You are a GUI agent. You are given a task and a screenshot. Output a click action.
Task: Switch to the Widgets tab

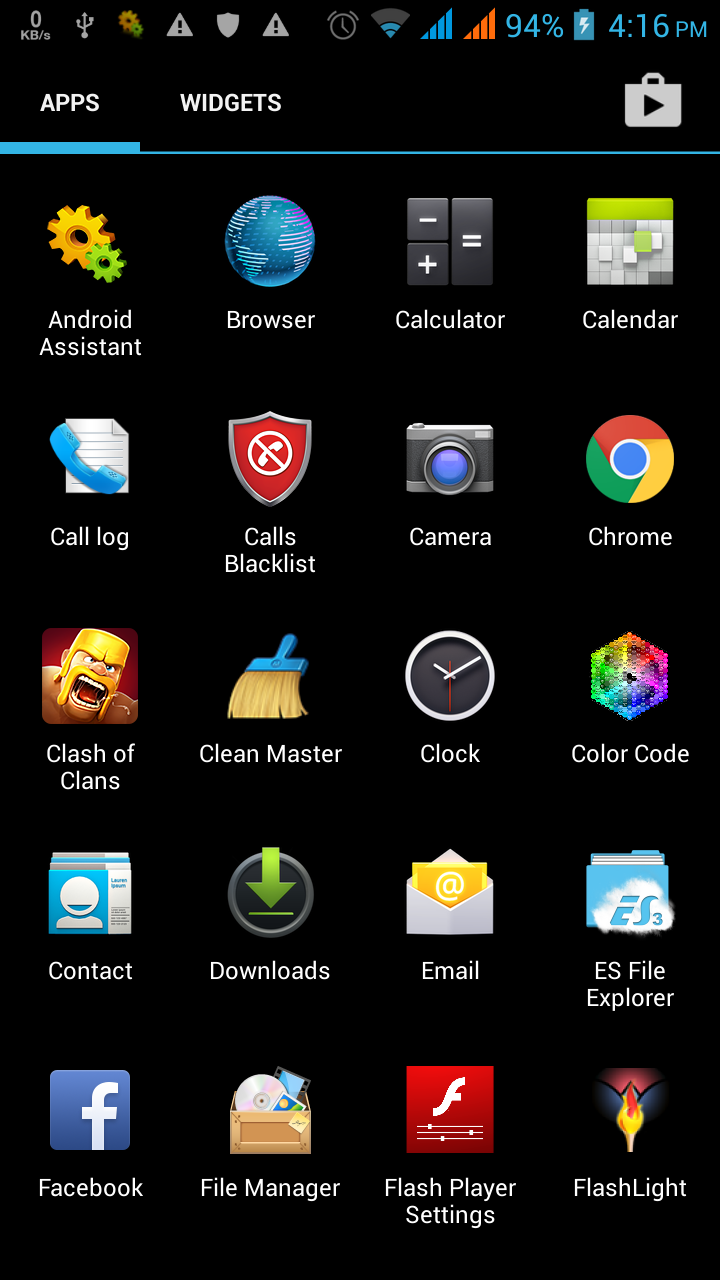click(x=230, y=103)
